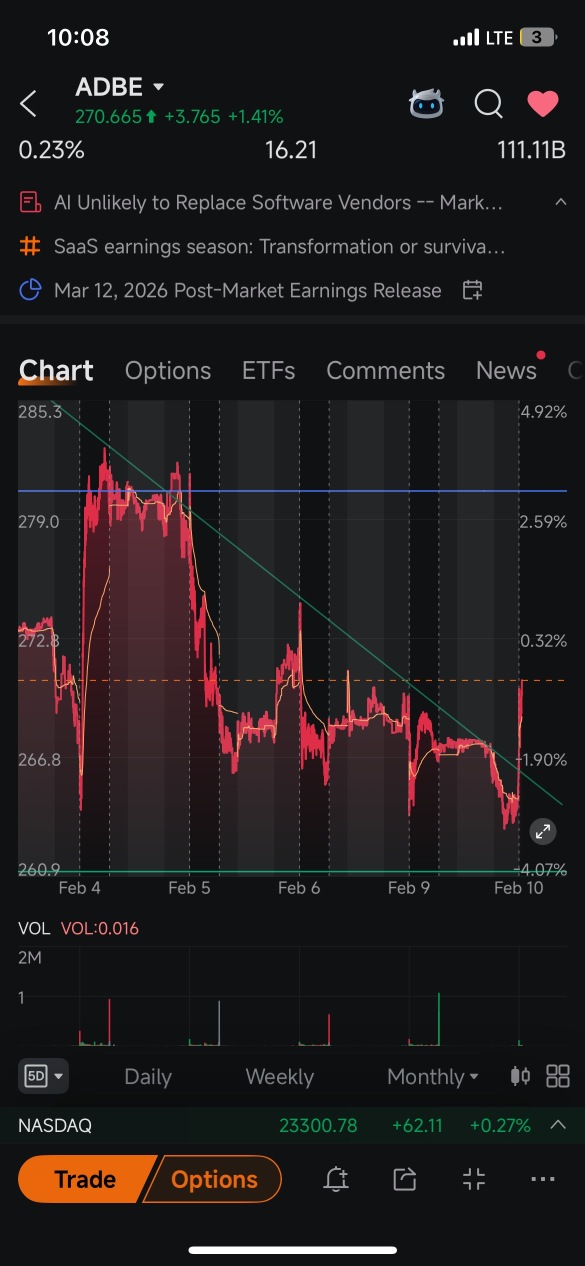Open the SaaS earnings season topic
The height and width of the screenshot is (1266, 585).
point(279,246)
